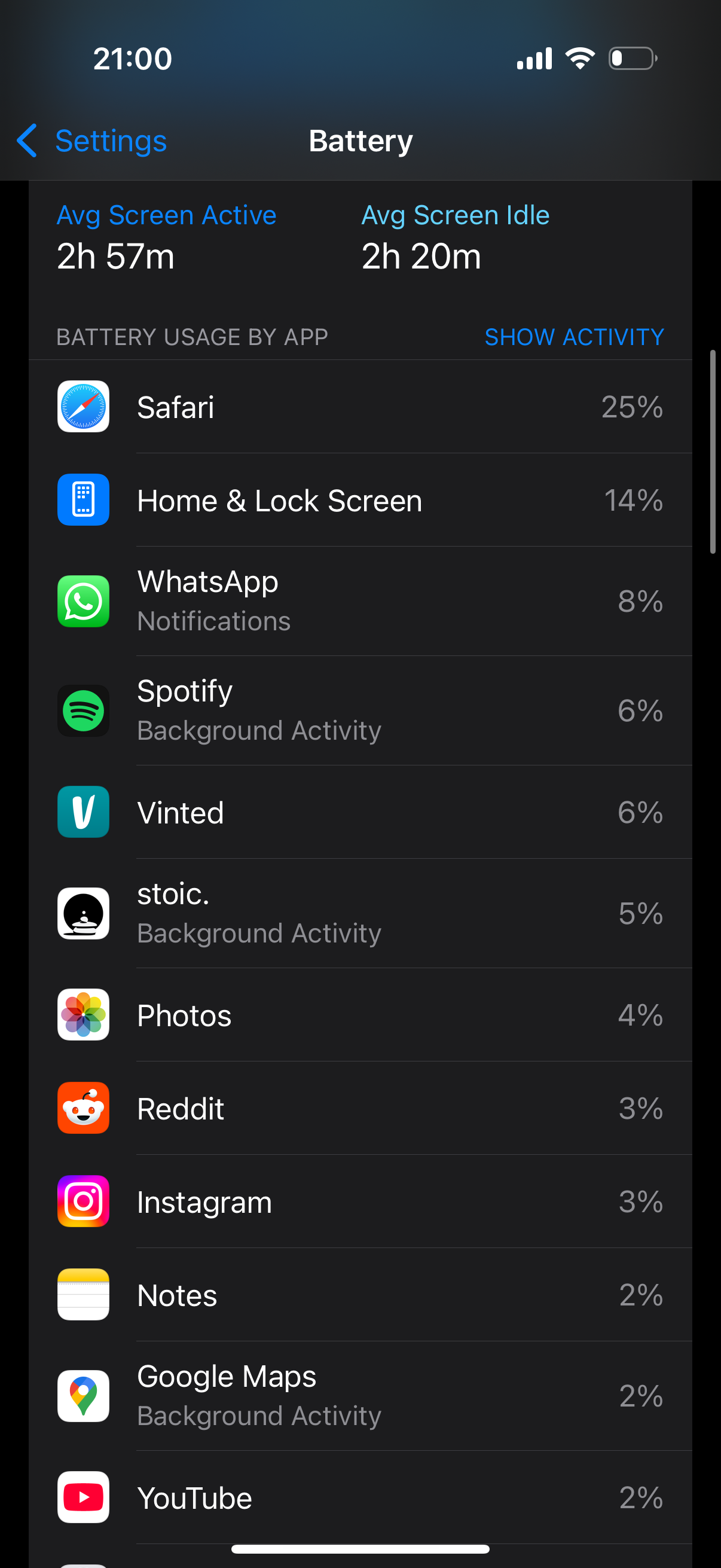
Task: Select the Photos battery usage row
Action: pyautogui.click(x=360, y=1015)
